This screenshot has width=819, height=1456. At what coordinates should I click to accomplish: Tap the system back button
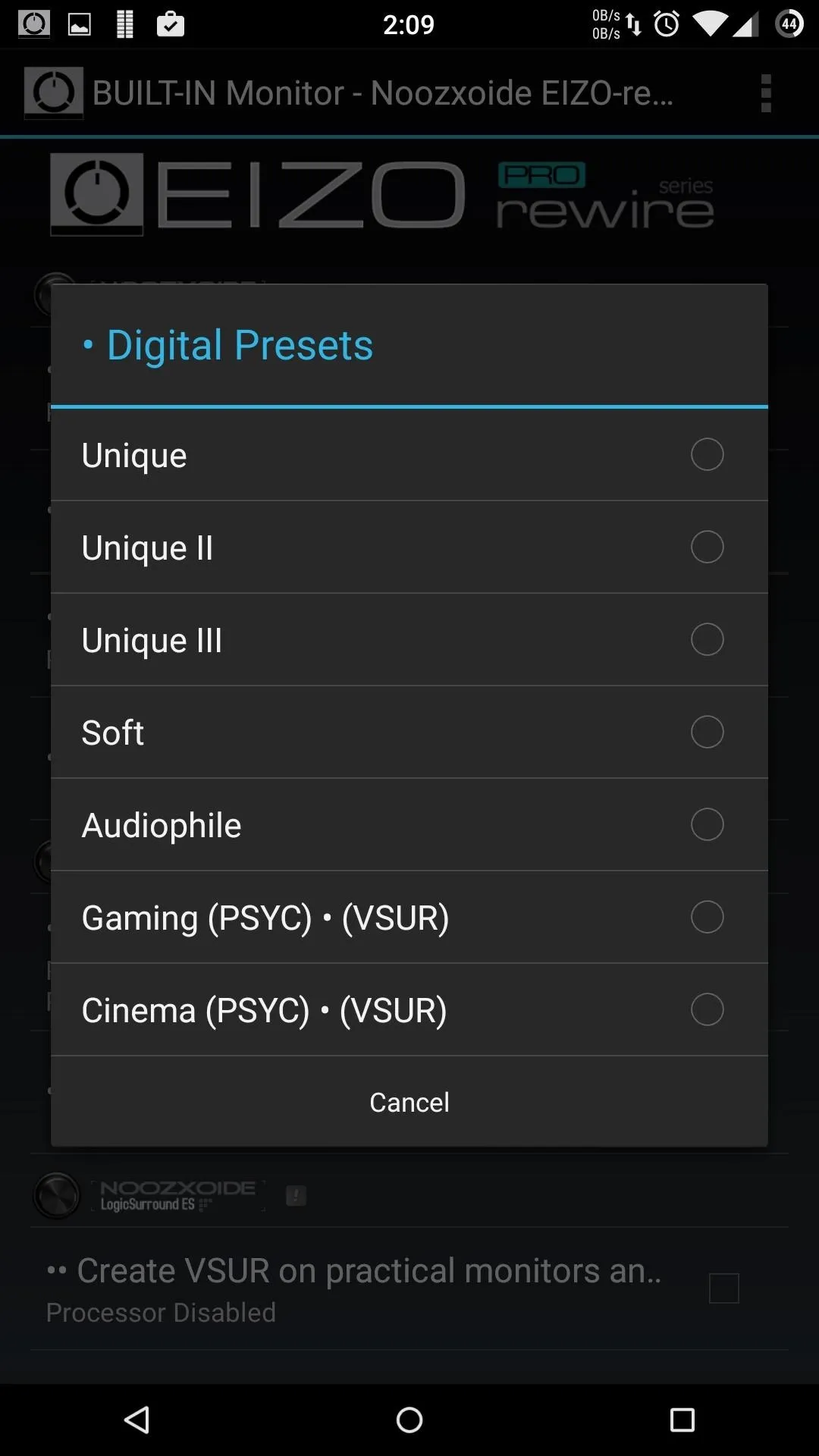pyautogui.click(x=136, y=1420)
